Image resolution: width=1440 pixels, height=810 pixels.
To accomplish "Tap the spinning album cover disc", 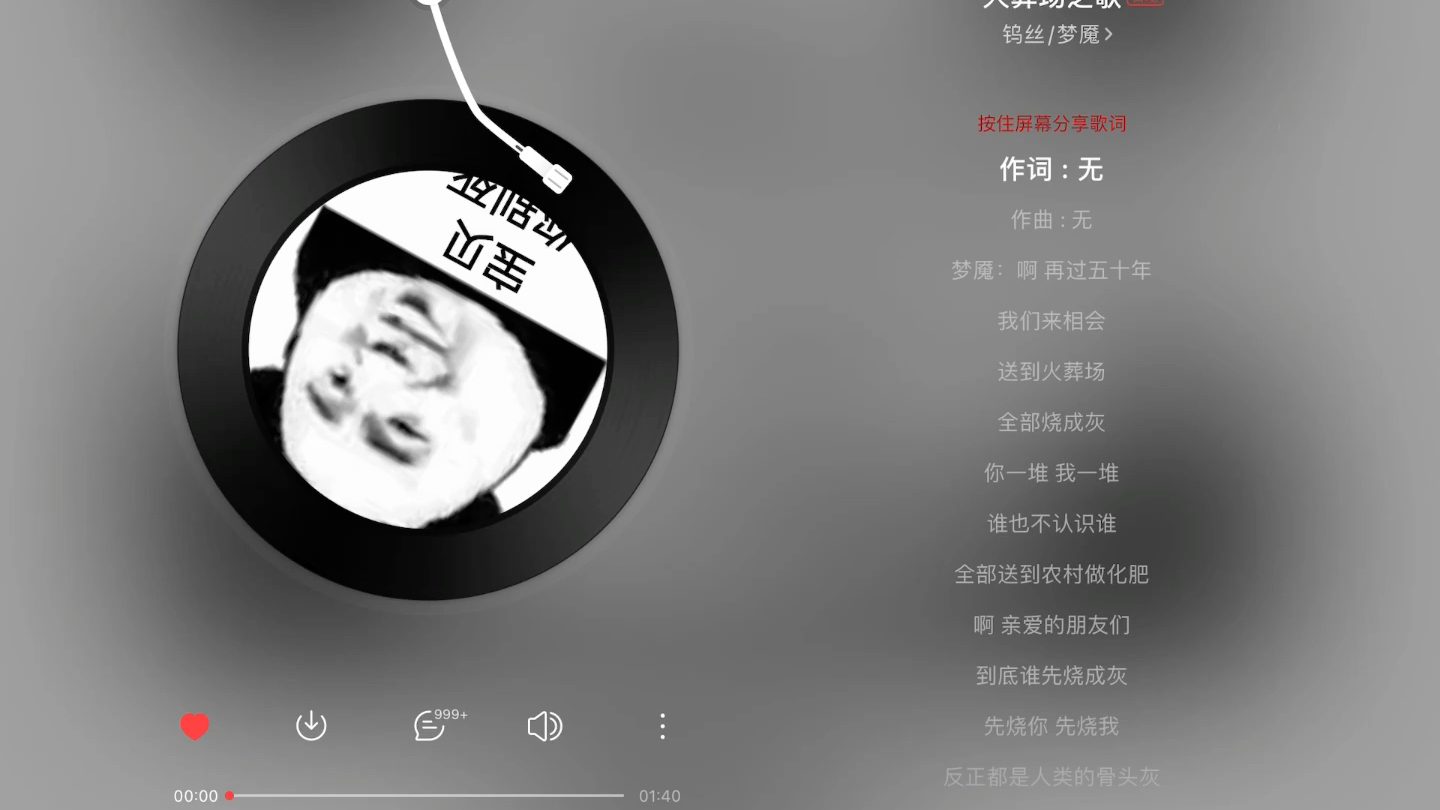I will (428, 350).
